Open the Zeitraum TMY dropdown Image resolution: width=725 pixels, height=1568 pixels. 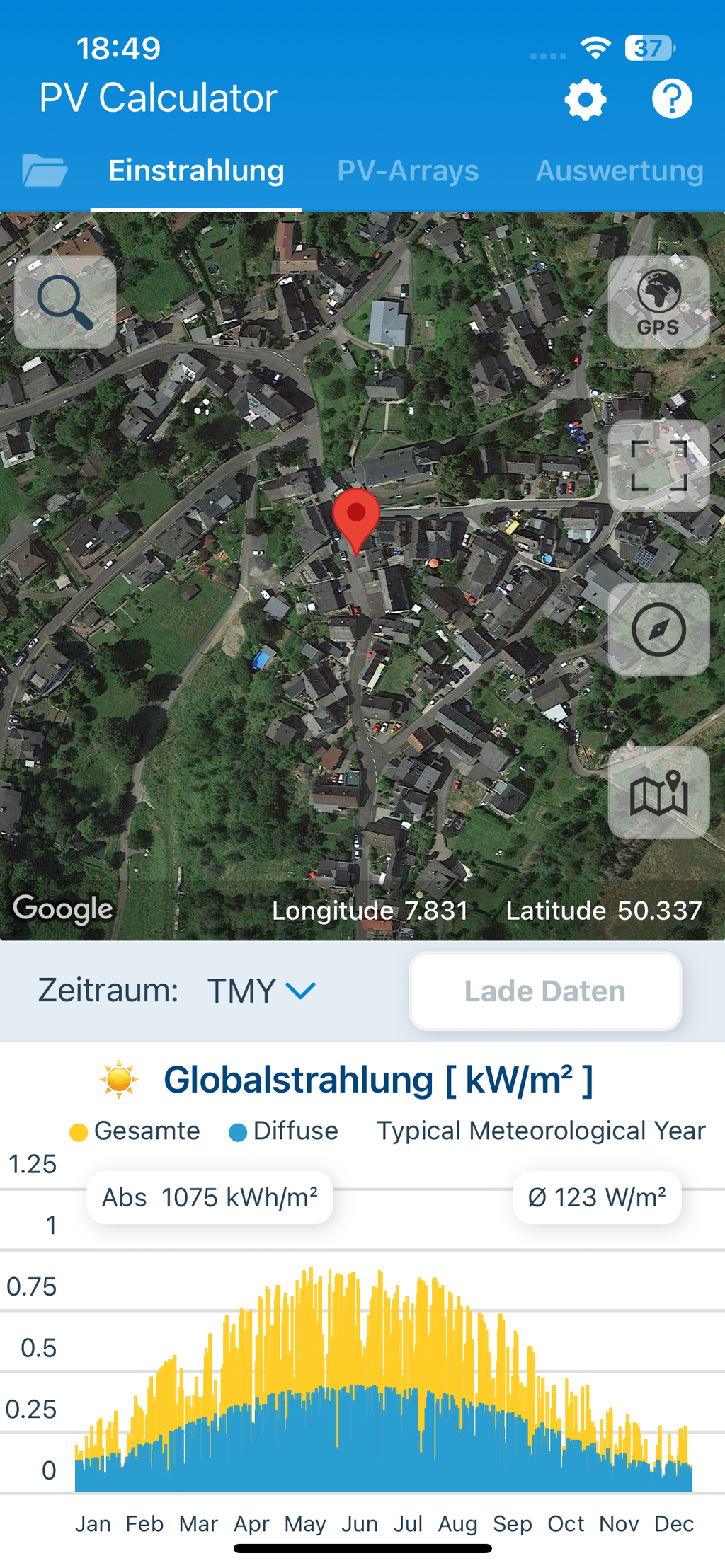[261, 991]
